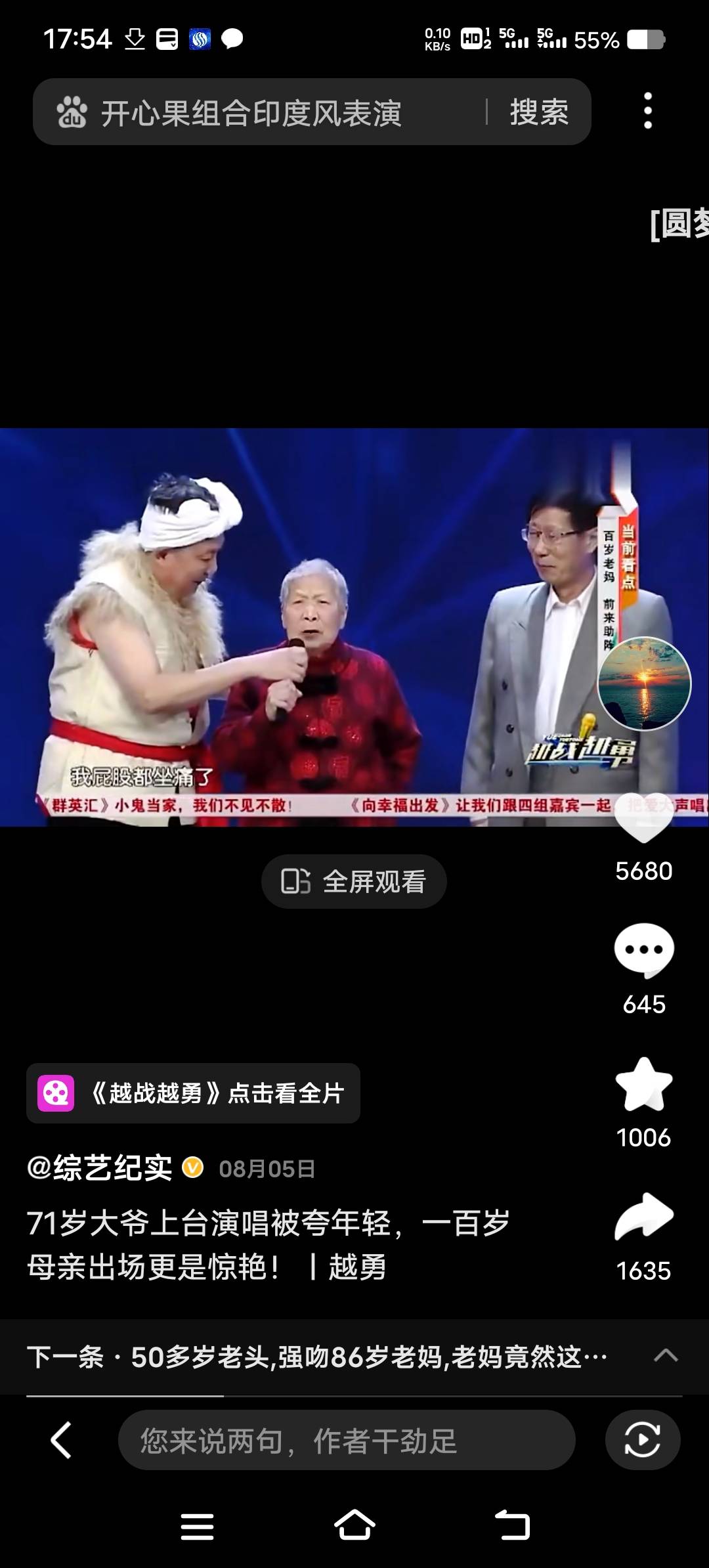Write a comment in 您来说两句 field

pos(346,1441)
